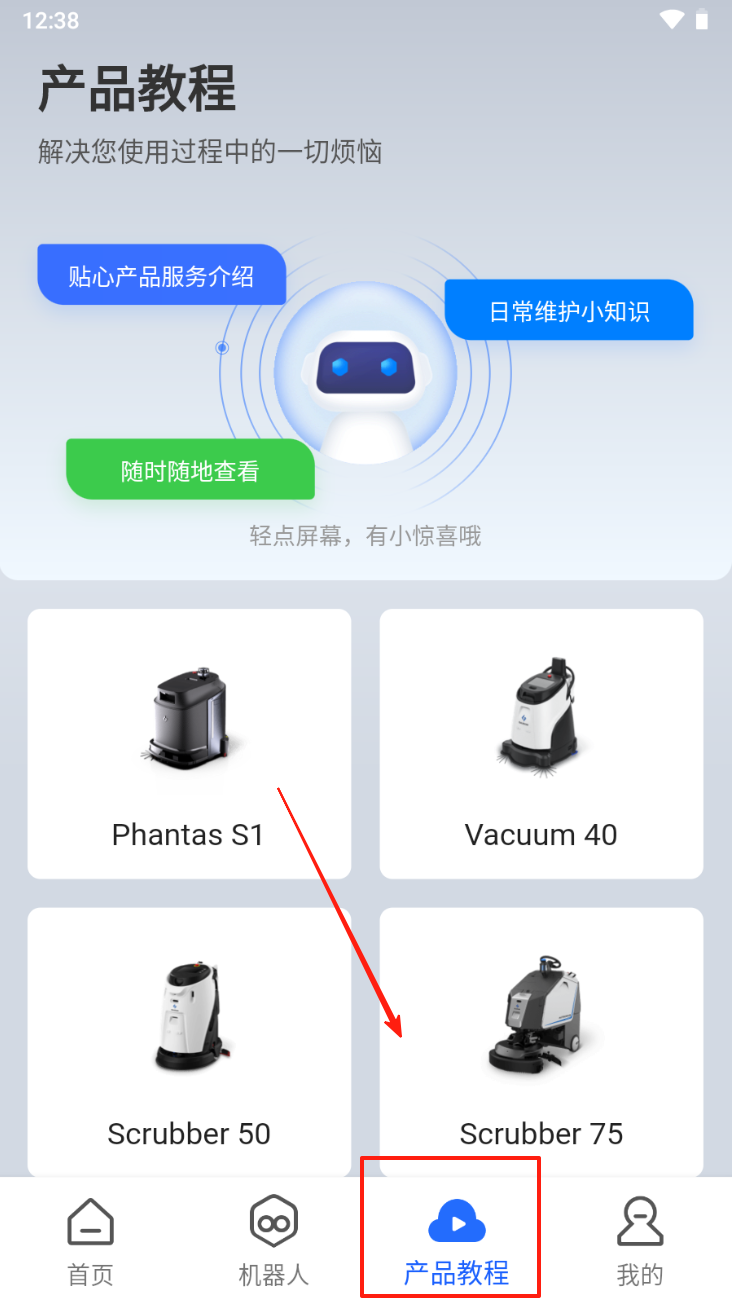Open the 日常维护小知识 bubble
This screenshot has height=1304, width=732.
(569, 311)
